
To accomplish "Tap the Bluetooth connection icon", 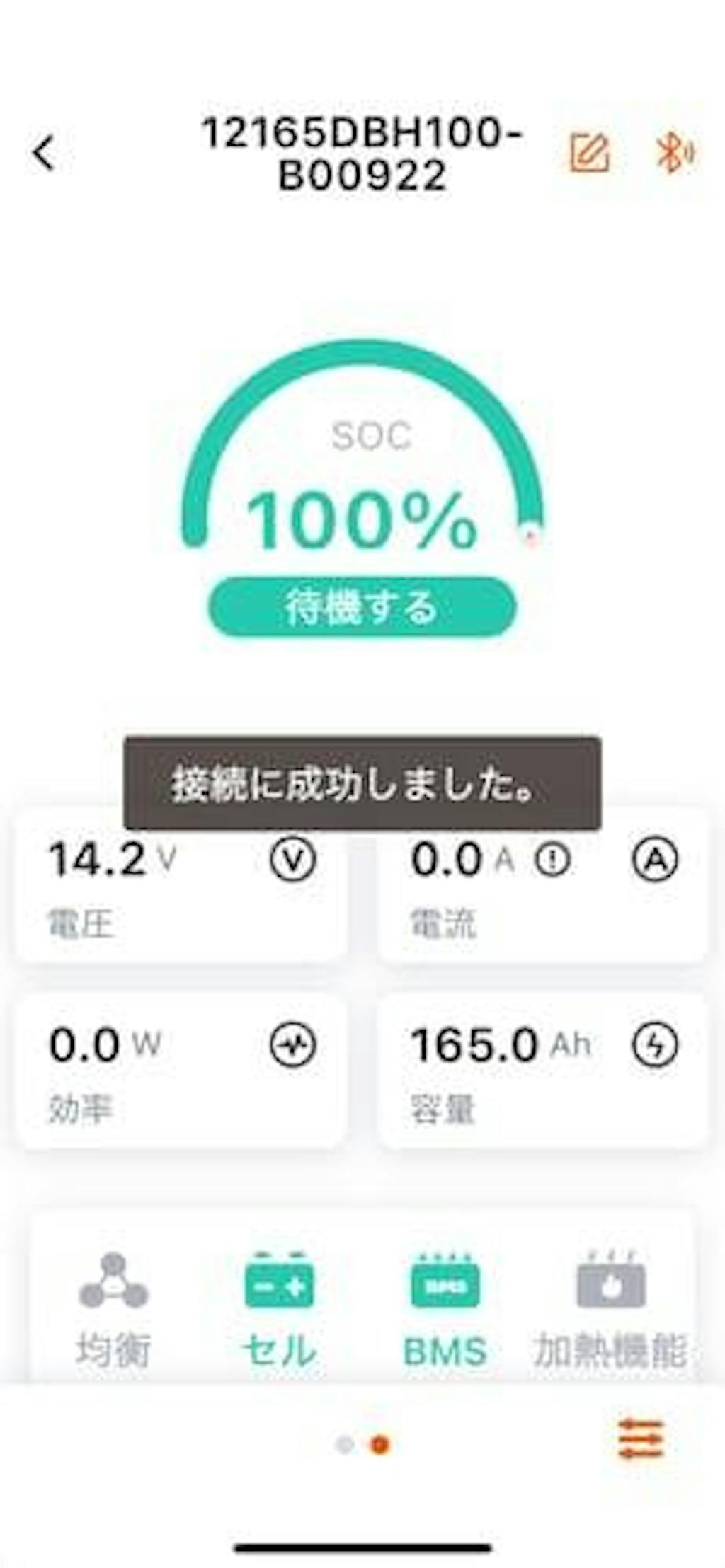I will [674, 152].
